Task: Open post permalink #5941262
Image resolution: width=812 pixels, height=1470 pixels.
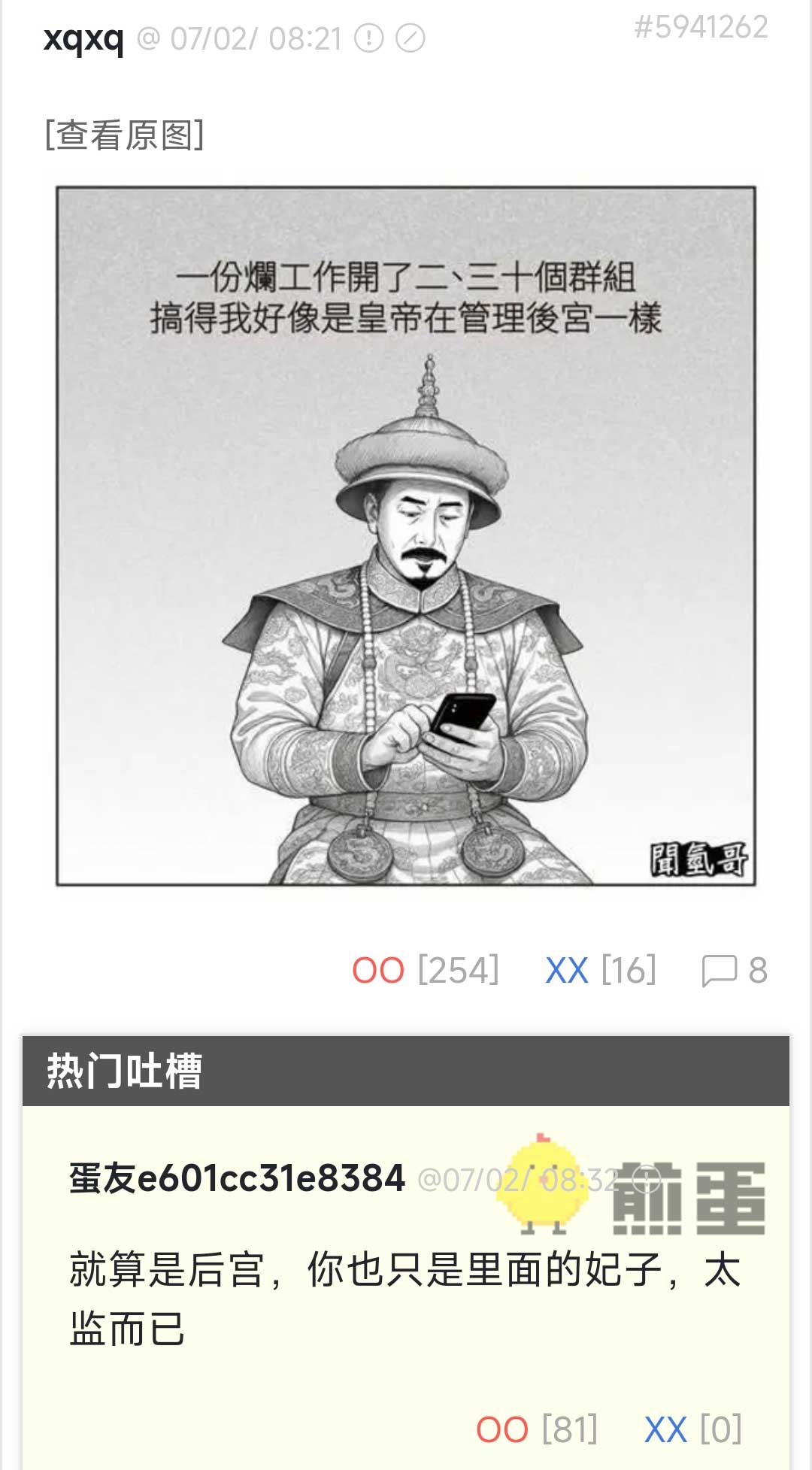Action: point(701,28)
